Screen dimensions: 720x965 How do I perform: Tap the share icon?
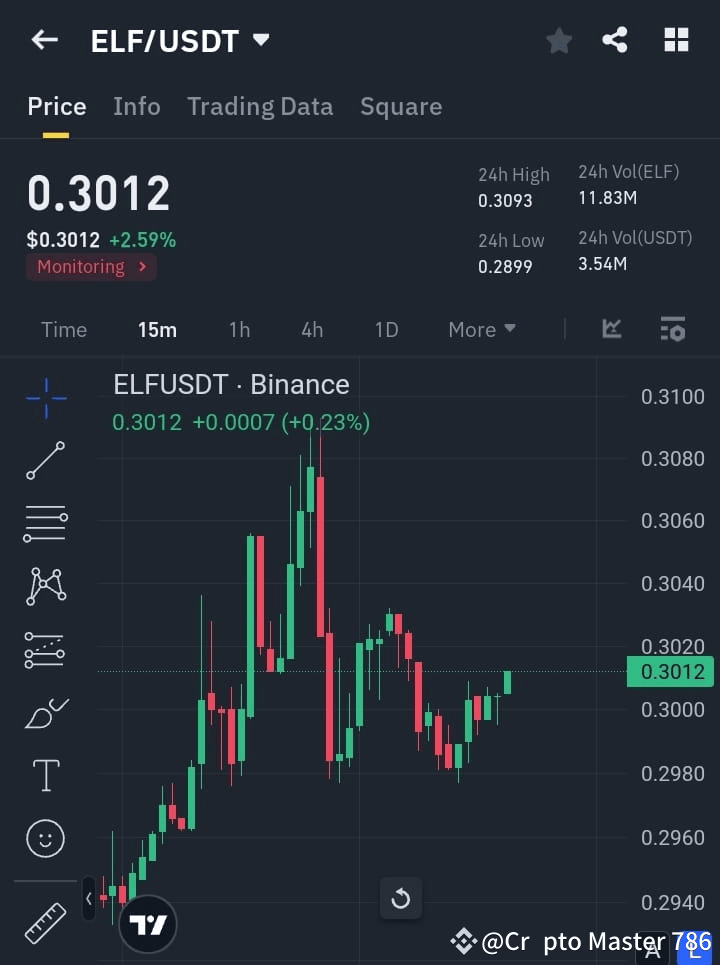(x=616, y=40)
